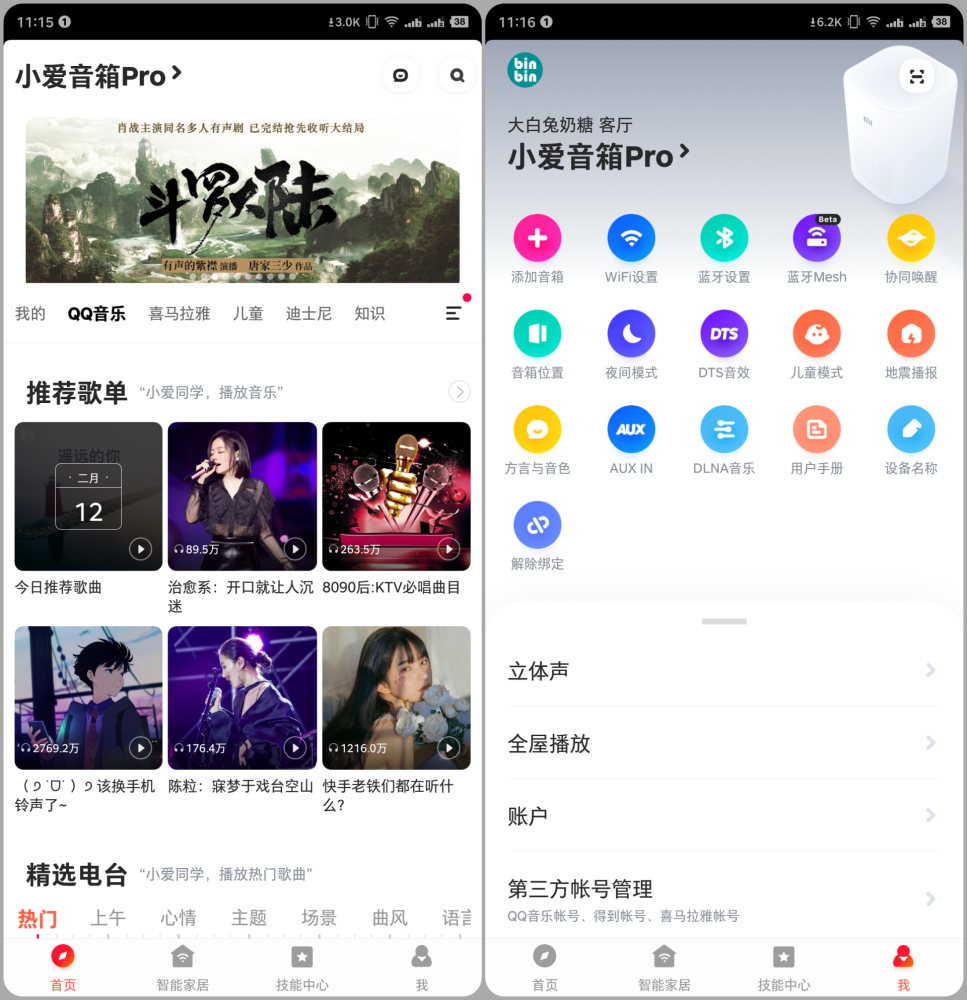Open more 推荐歌单 via the arrow
The image size is (967, 1000).
coord(459,392)
